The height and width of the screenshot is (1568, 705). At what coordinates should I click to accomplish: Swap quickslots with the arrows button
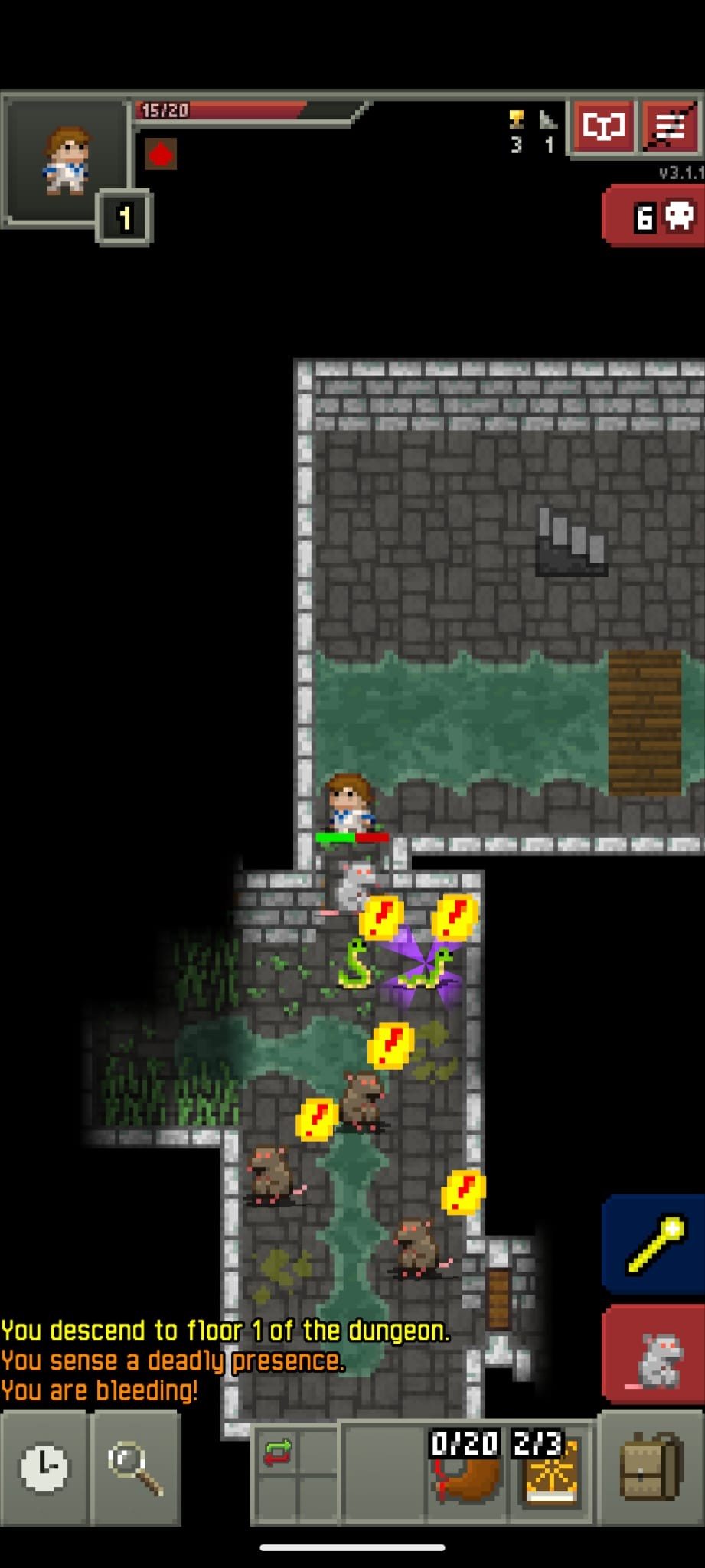point(278,1452)
